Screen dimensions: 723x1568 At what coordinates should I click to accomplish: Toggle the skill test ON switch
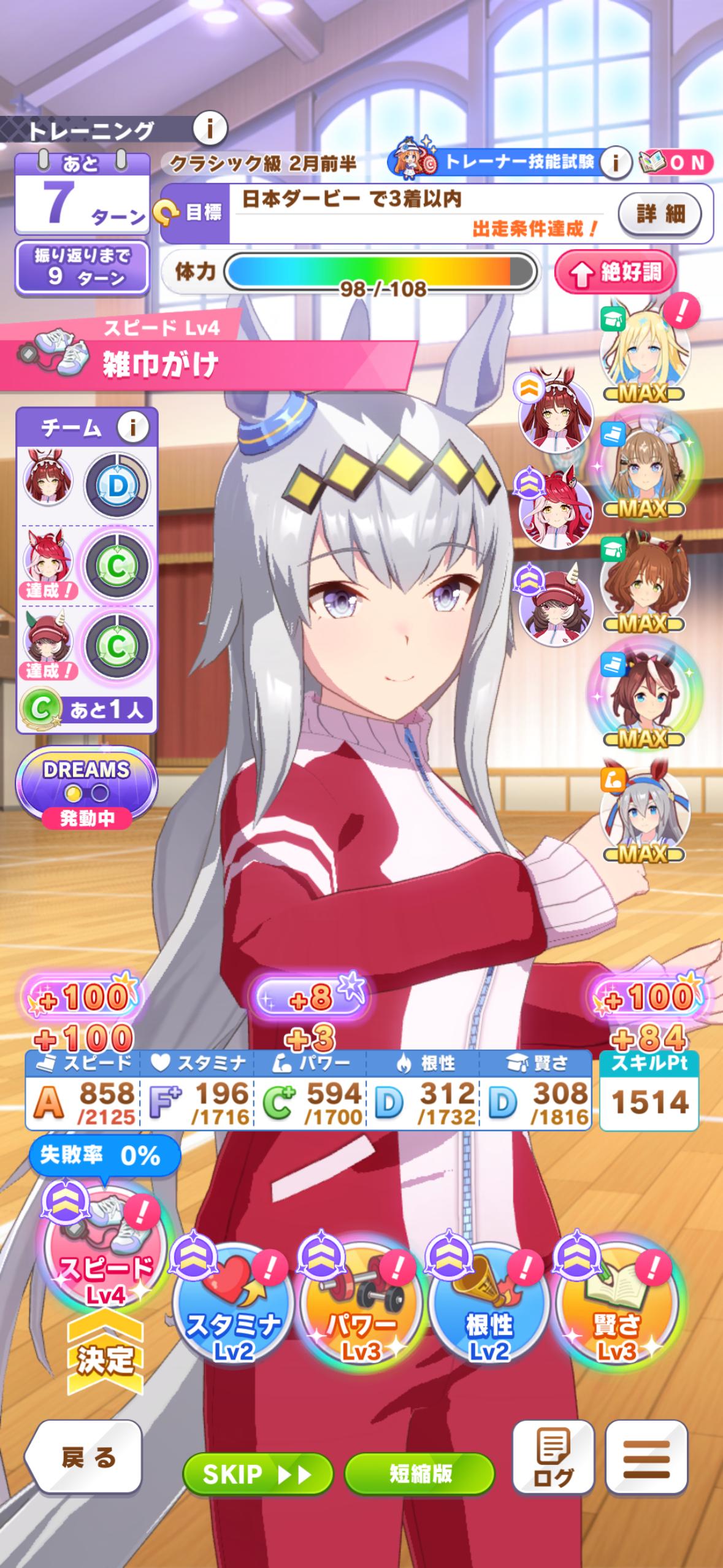676,163
